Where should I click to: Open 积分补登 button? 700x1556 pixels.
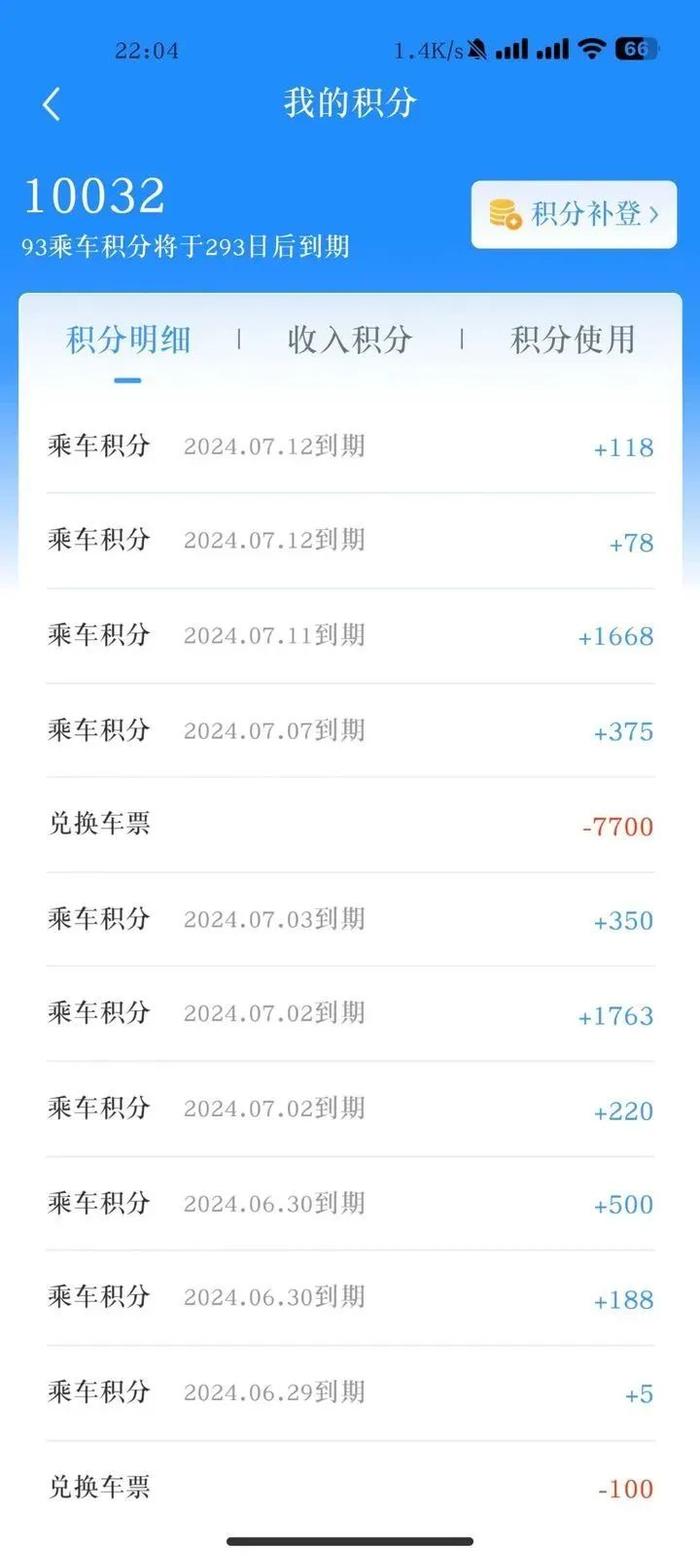(x=574, y=214)
